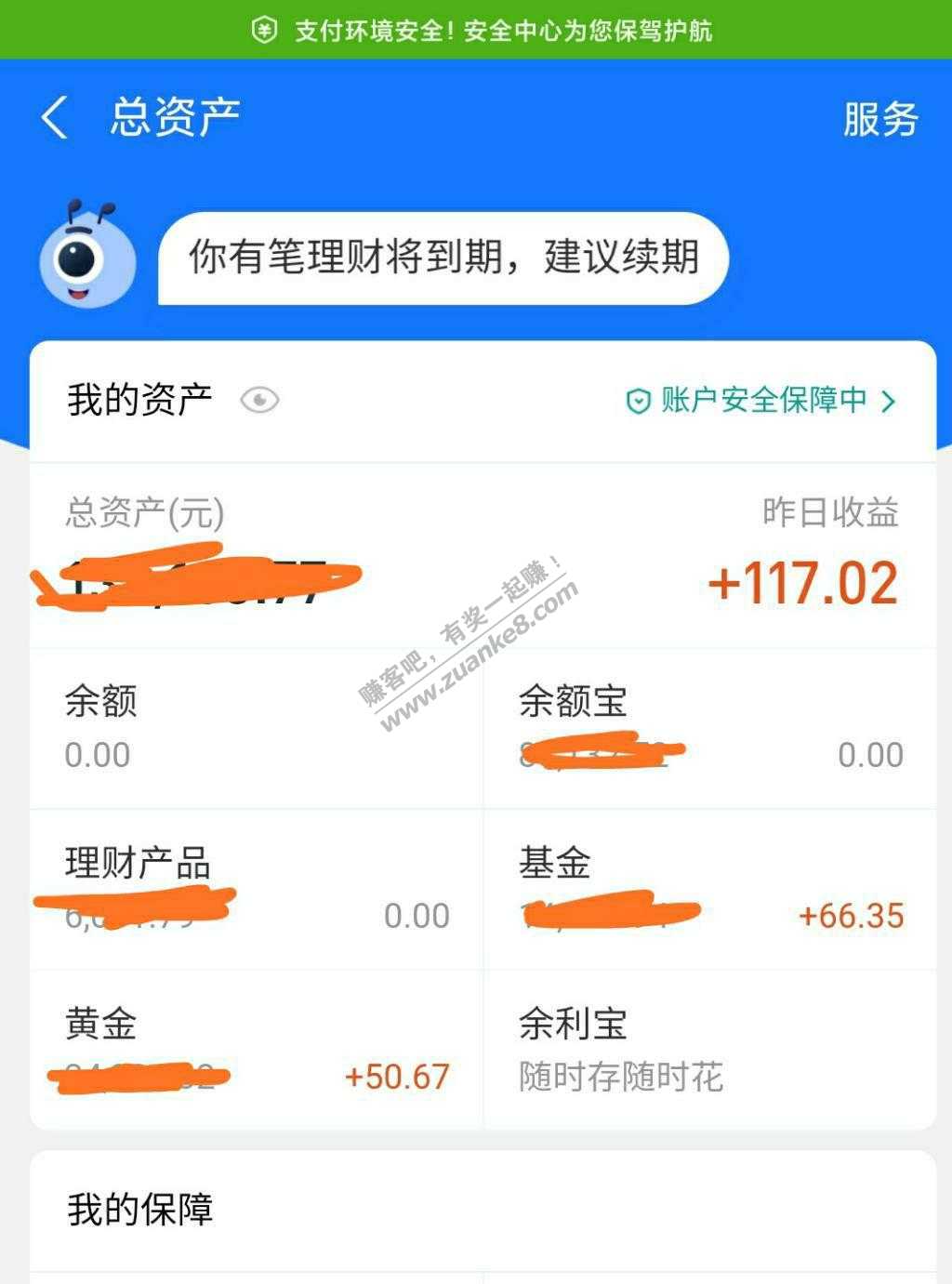Image resolution: width=952 pixels, height=1284 pixels.
Task: Open 账户安全保障中 details
Action: point(760,401)
